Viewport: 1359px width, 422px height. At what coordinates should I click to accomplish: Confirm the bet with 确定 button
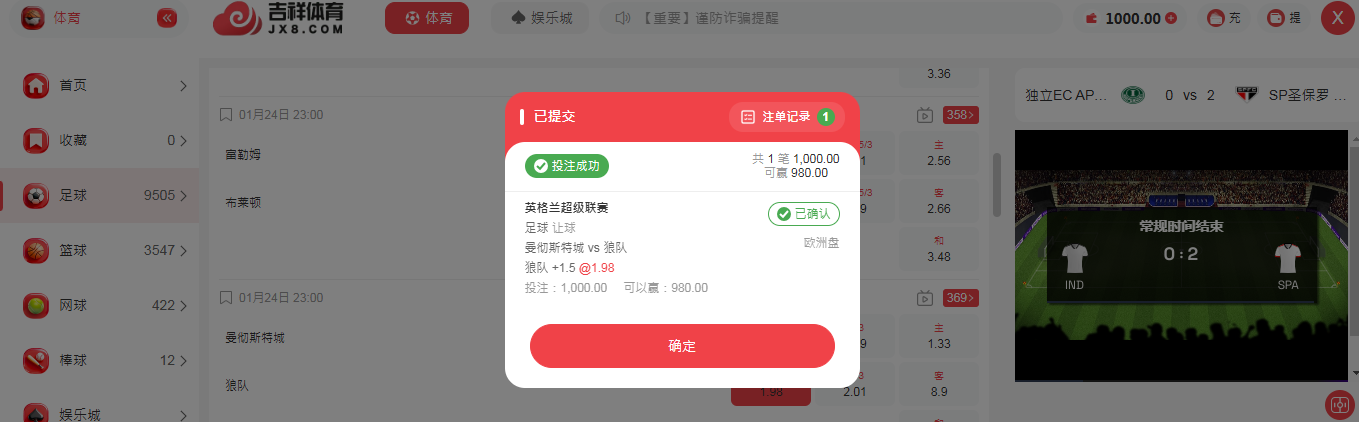[682, 346]
